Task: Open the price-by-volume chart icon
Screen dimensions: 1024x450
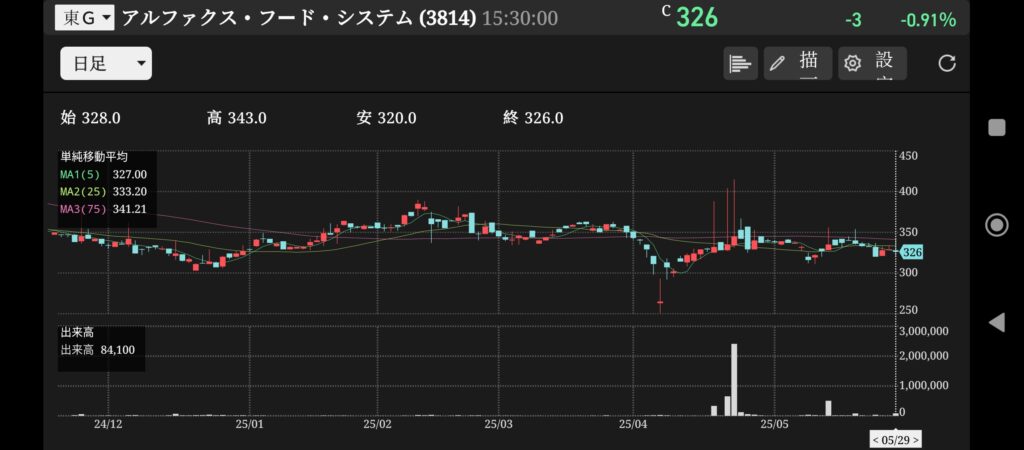Action: [740, 64]
